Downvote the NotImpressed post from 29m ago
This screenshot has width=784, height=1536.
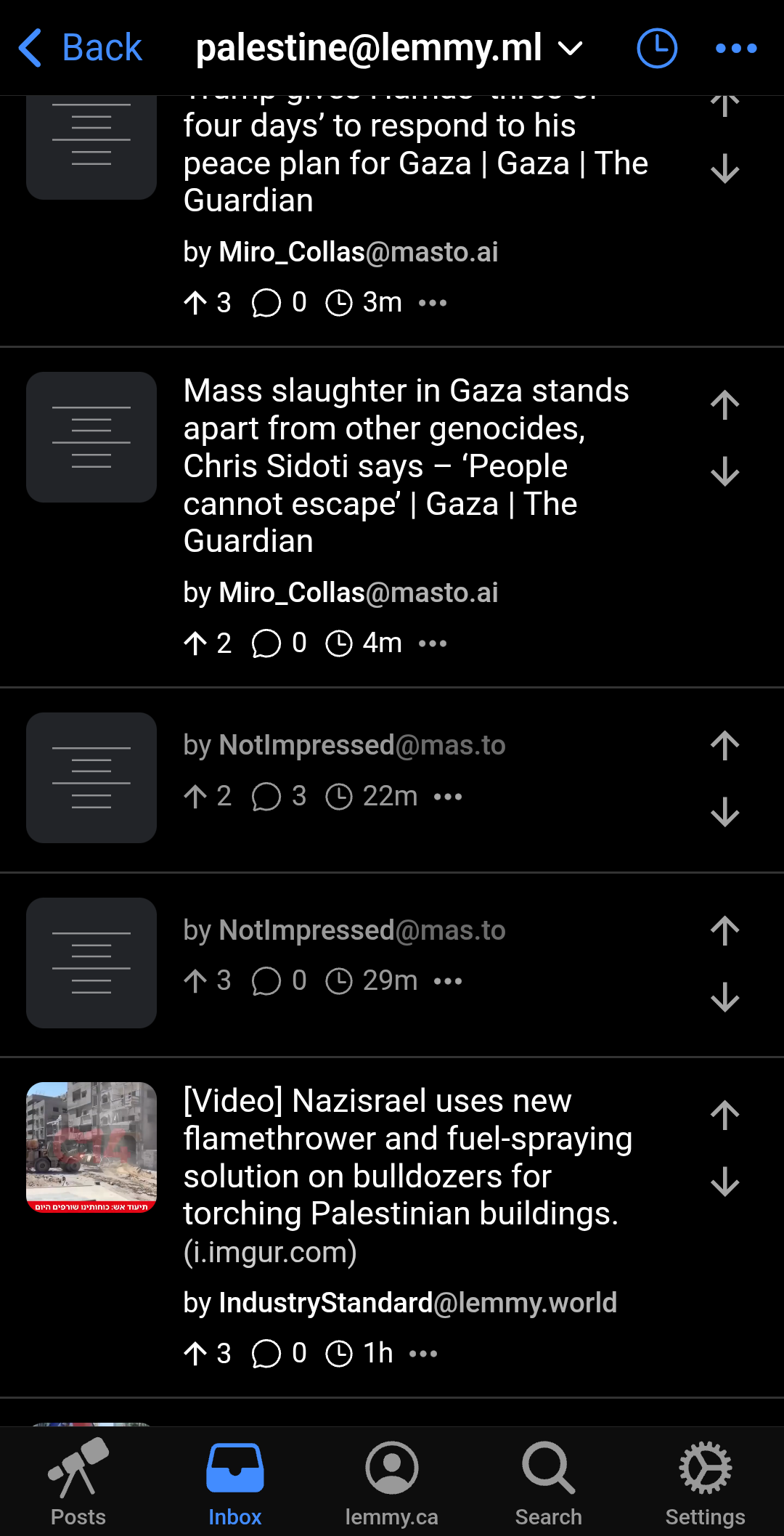point(724,998)
